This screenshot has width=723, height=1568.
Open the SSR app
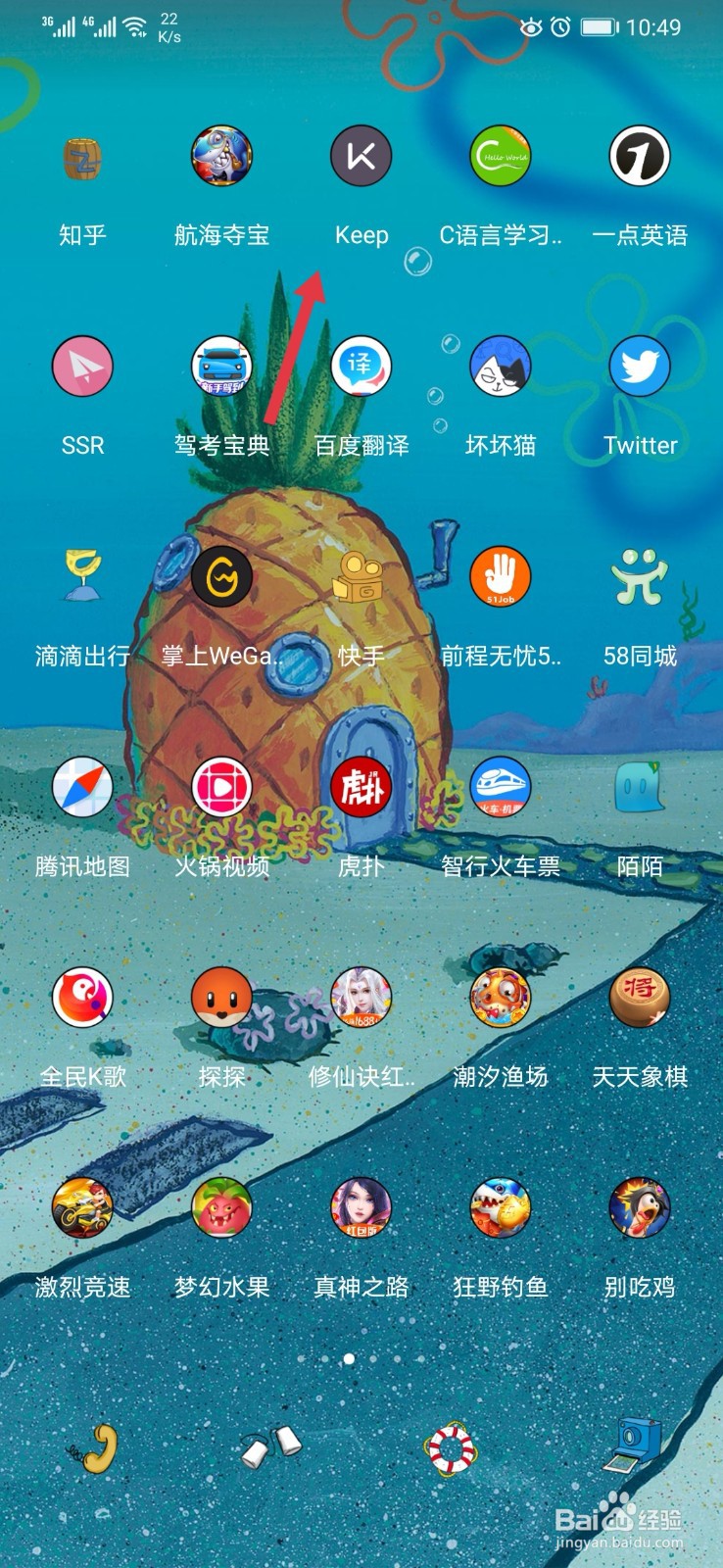click(x=82, y=367)
